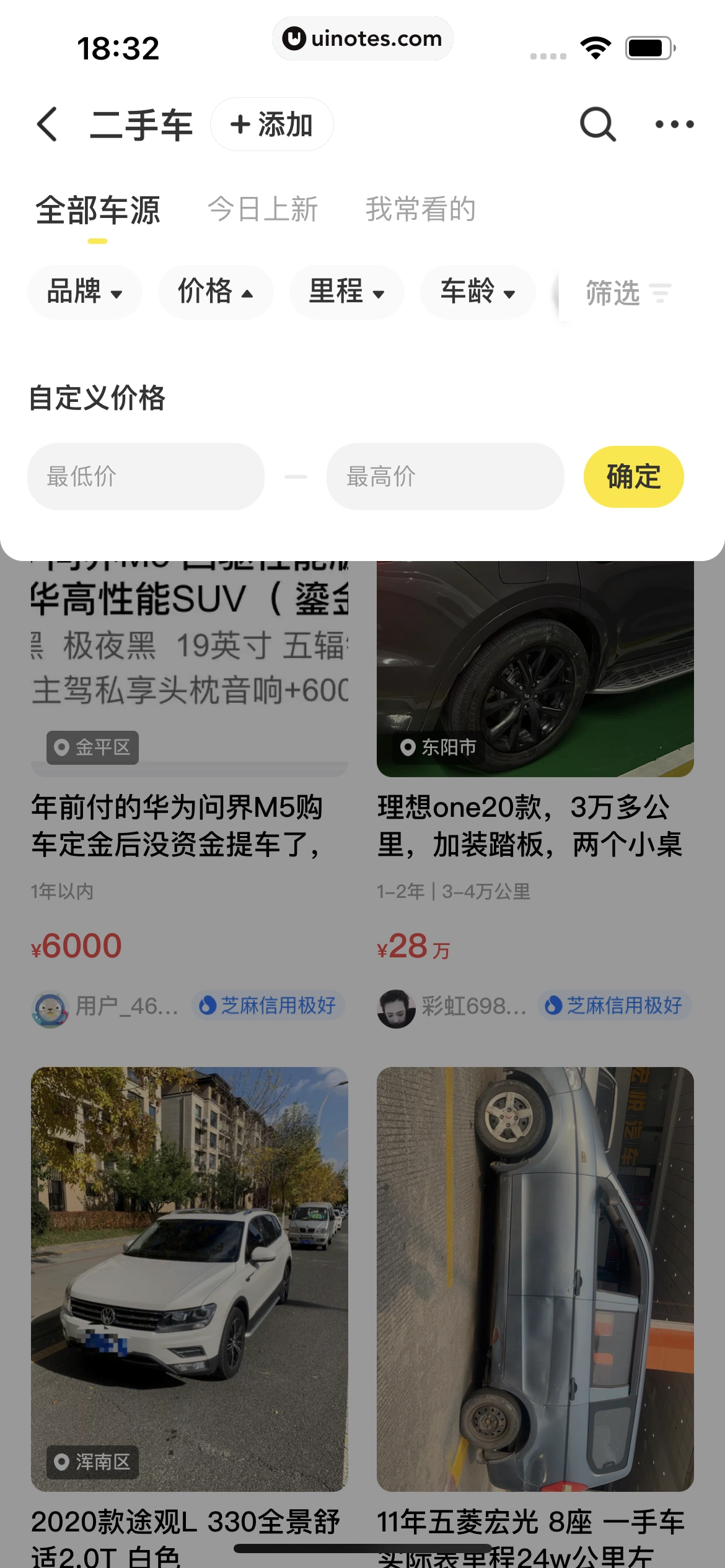Viewport: 725px width, 1568px height.
Task: Switch to the 全部车源 tab
Action: 98,211
